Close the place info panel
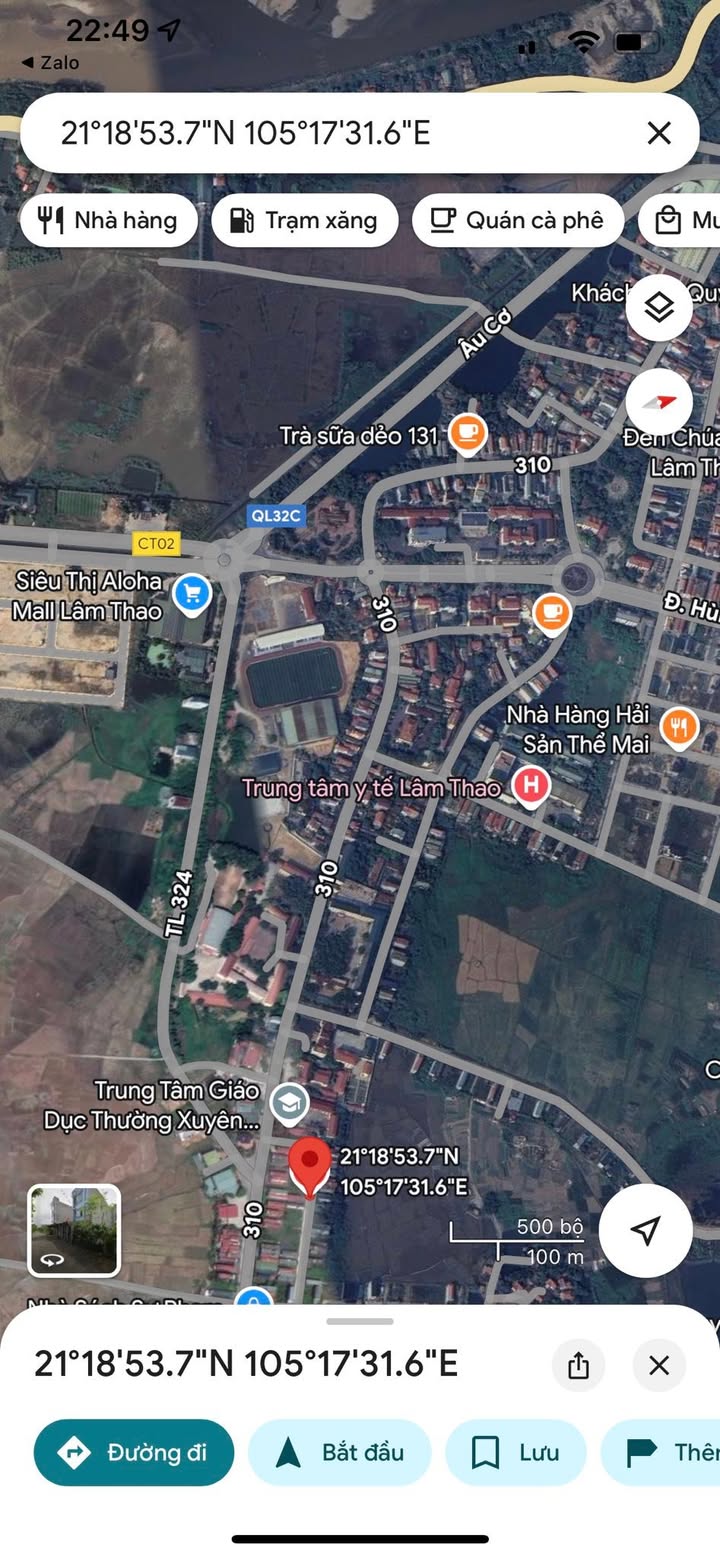This screenshot has height=1557, width=720. 659,1365
